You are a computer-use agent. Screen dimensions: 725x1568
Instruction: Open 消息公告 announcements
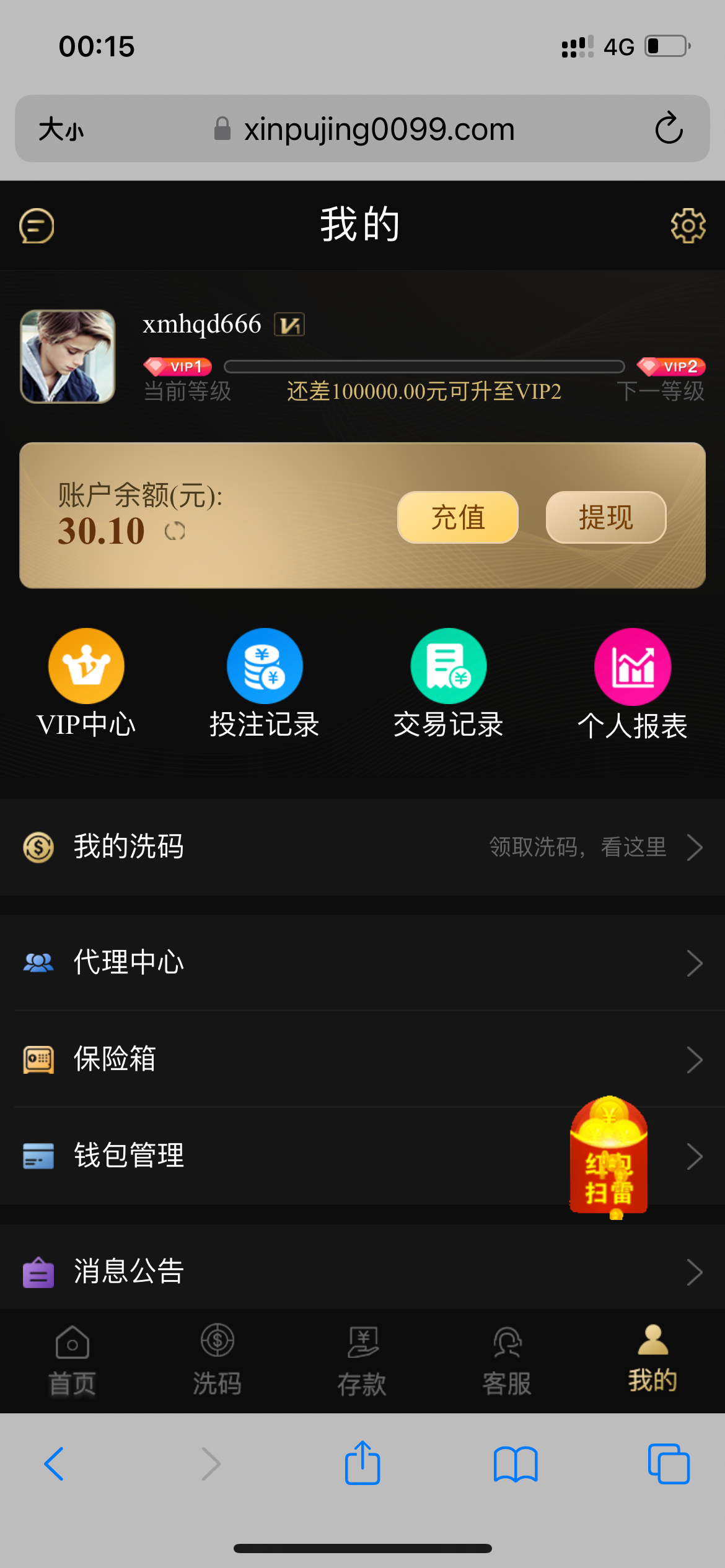(x=362, y=1271)
